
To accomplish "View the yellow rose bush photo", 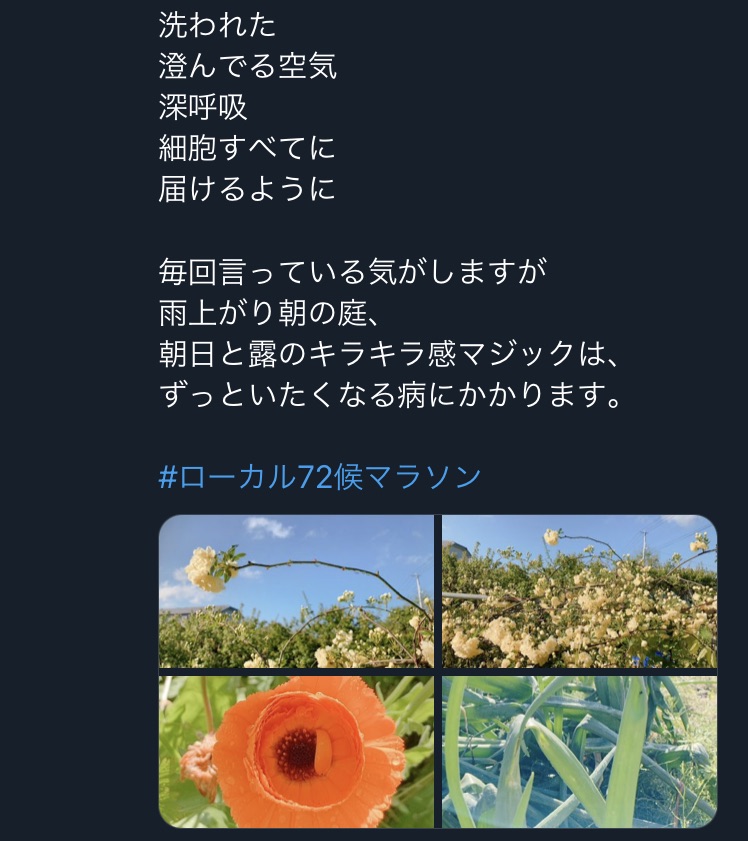I will click(x=579, y=591).
